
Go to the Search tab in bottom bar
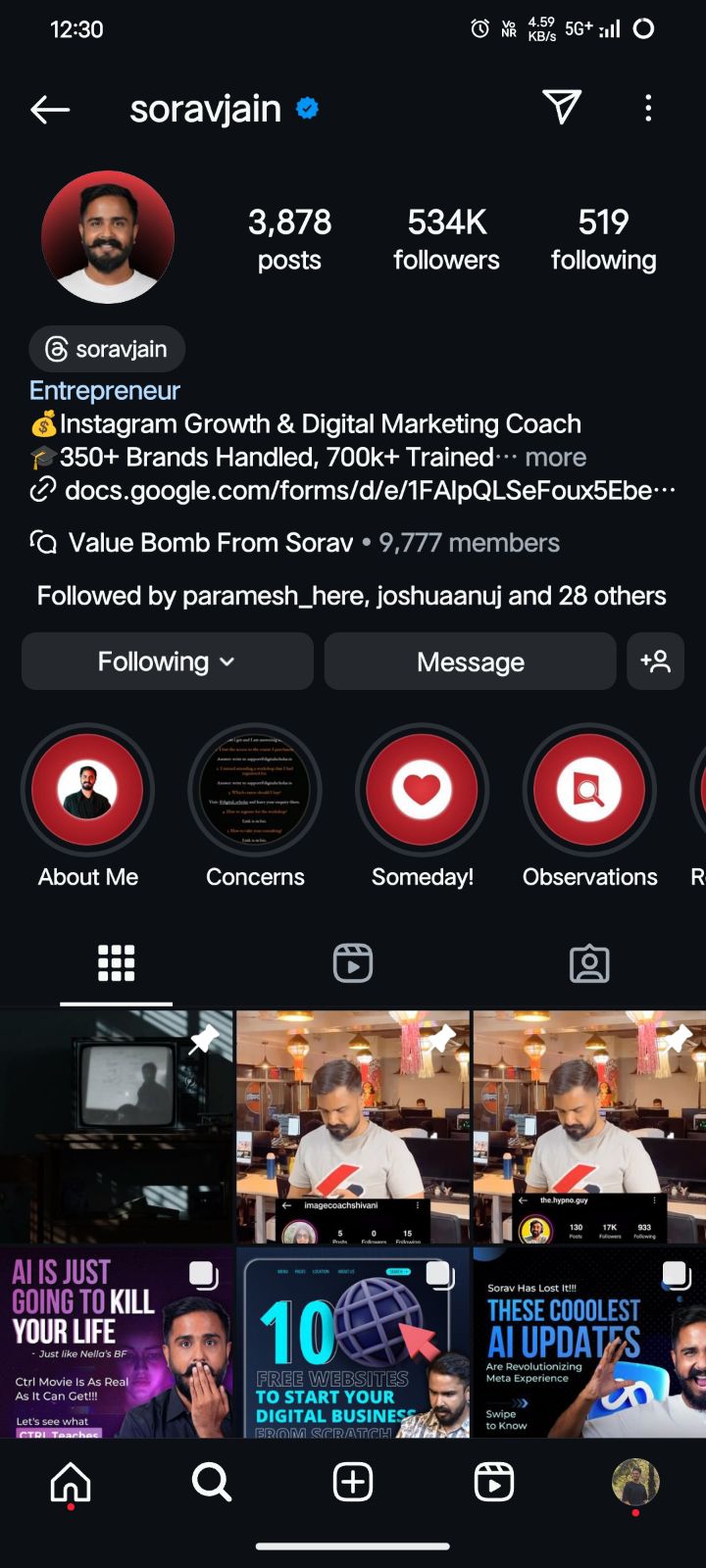(x=211, y=1482)
